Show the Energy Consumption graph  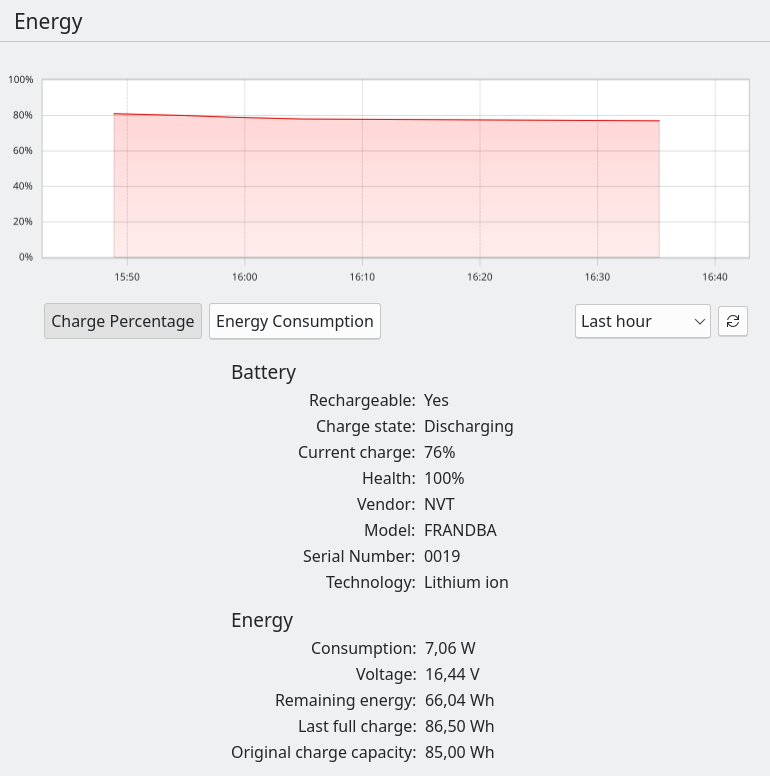pos(294,321)
